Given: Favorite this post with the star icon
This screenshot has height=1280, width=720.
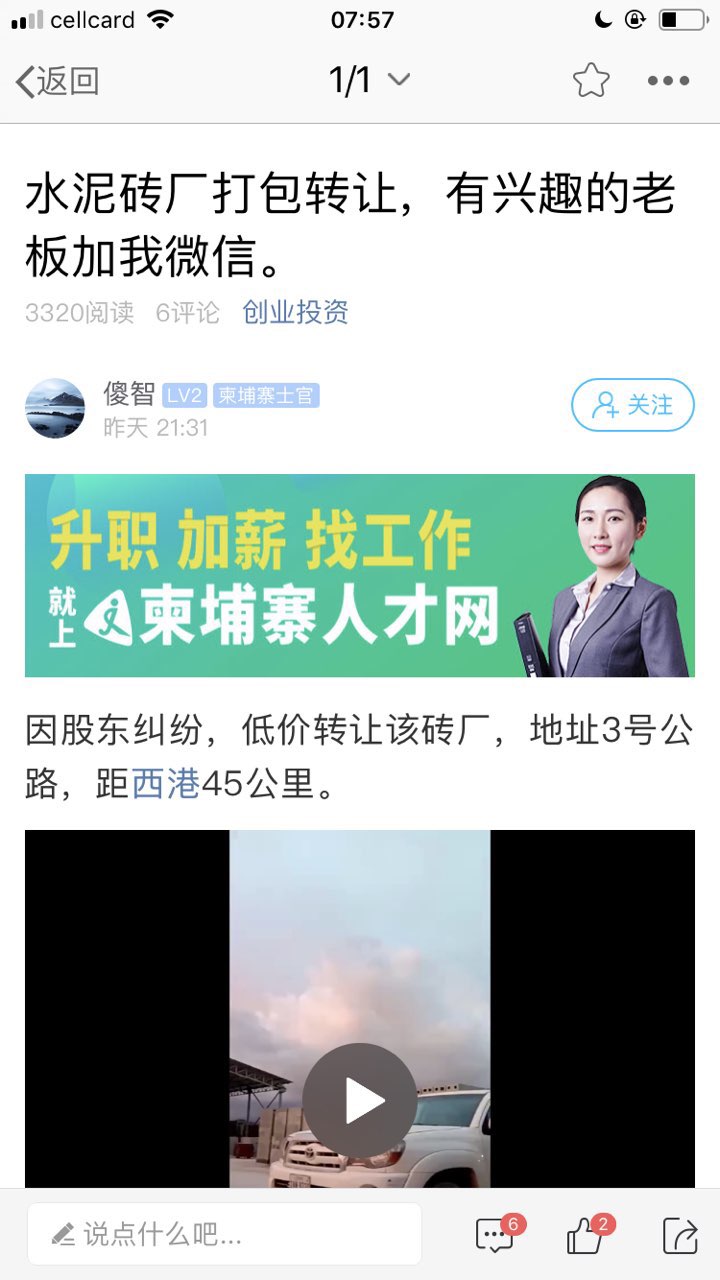Looking at the screenshot, I should (x=591, y=81).
